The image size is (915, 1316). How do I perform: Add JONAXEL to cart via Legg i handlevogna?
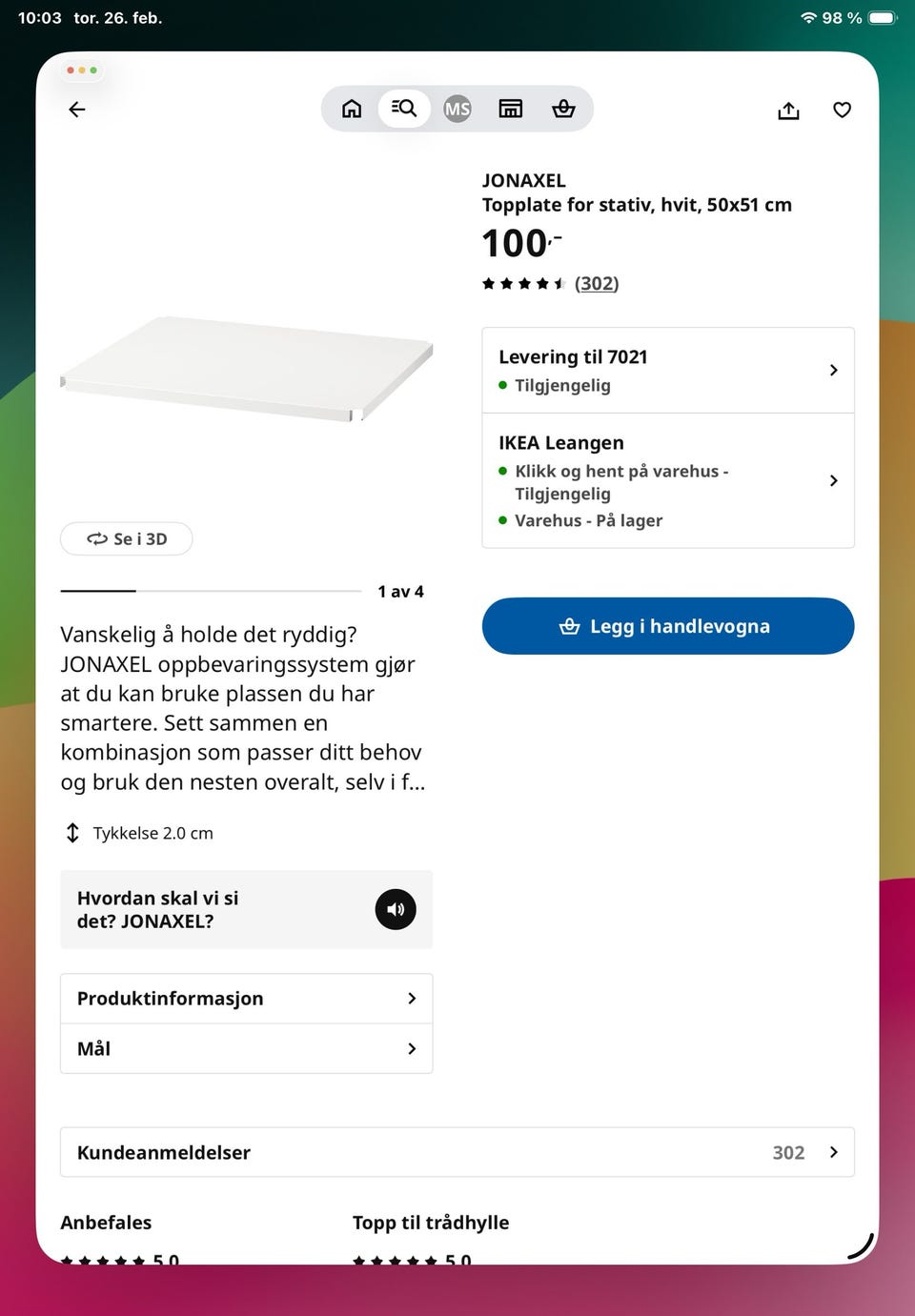667,626
